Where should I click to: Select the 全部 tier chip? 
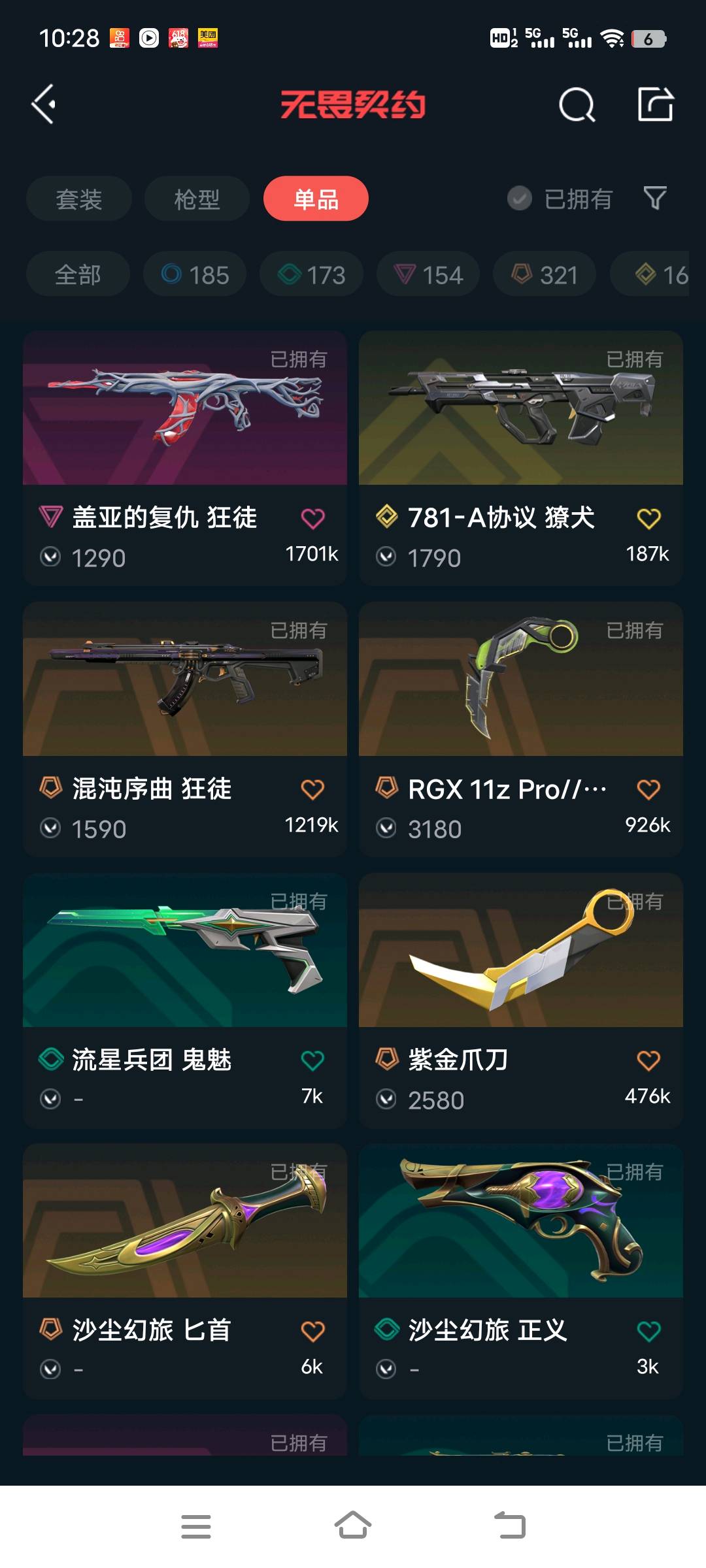(x=78, y=274)
